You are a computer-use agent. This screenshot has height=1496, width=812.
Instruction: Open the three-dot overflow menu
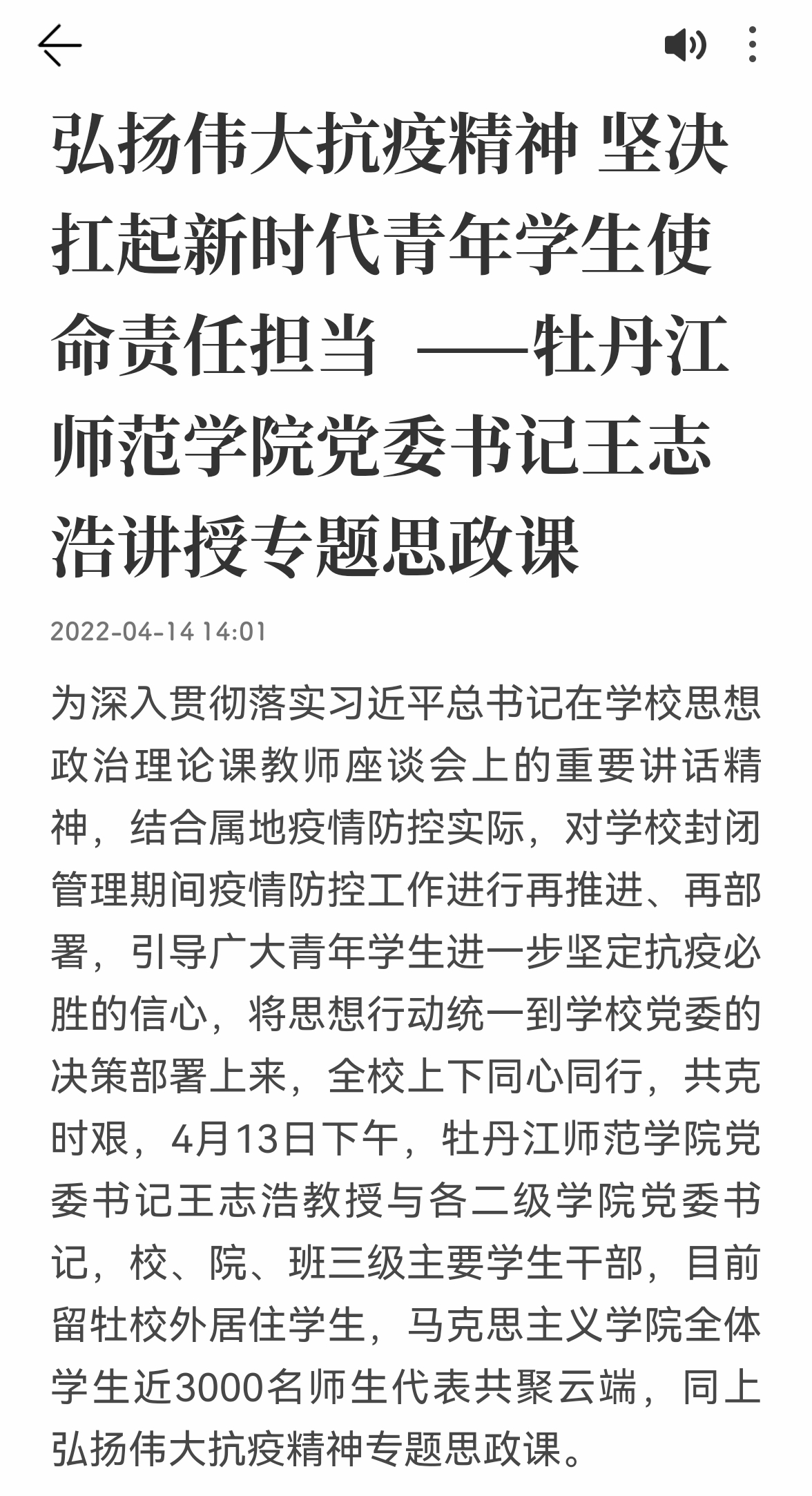(x=753, y=46)
